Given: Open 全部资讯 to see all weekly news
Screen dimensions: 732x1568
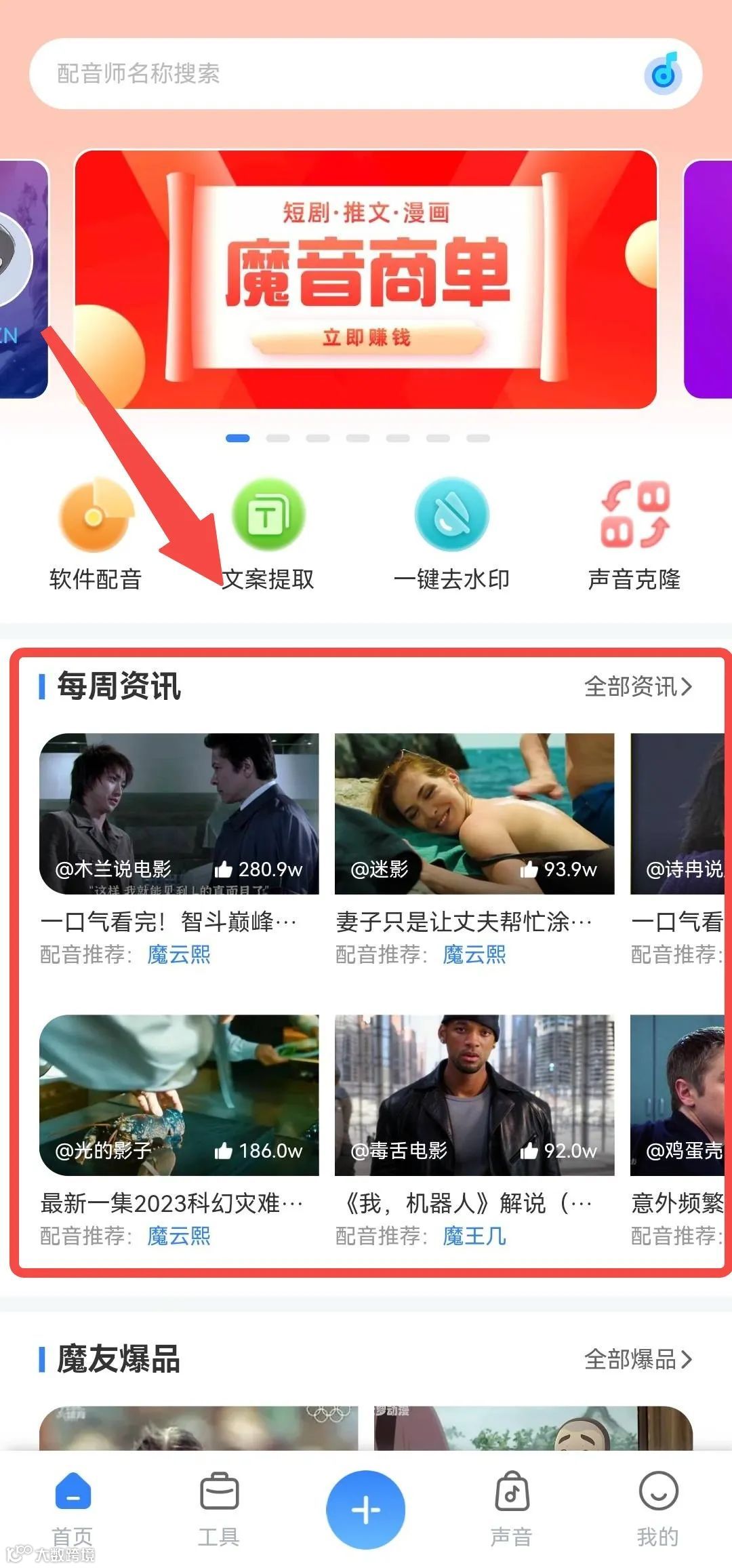Looking at the screenshot, I should click(638, 687).
